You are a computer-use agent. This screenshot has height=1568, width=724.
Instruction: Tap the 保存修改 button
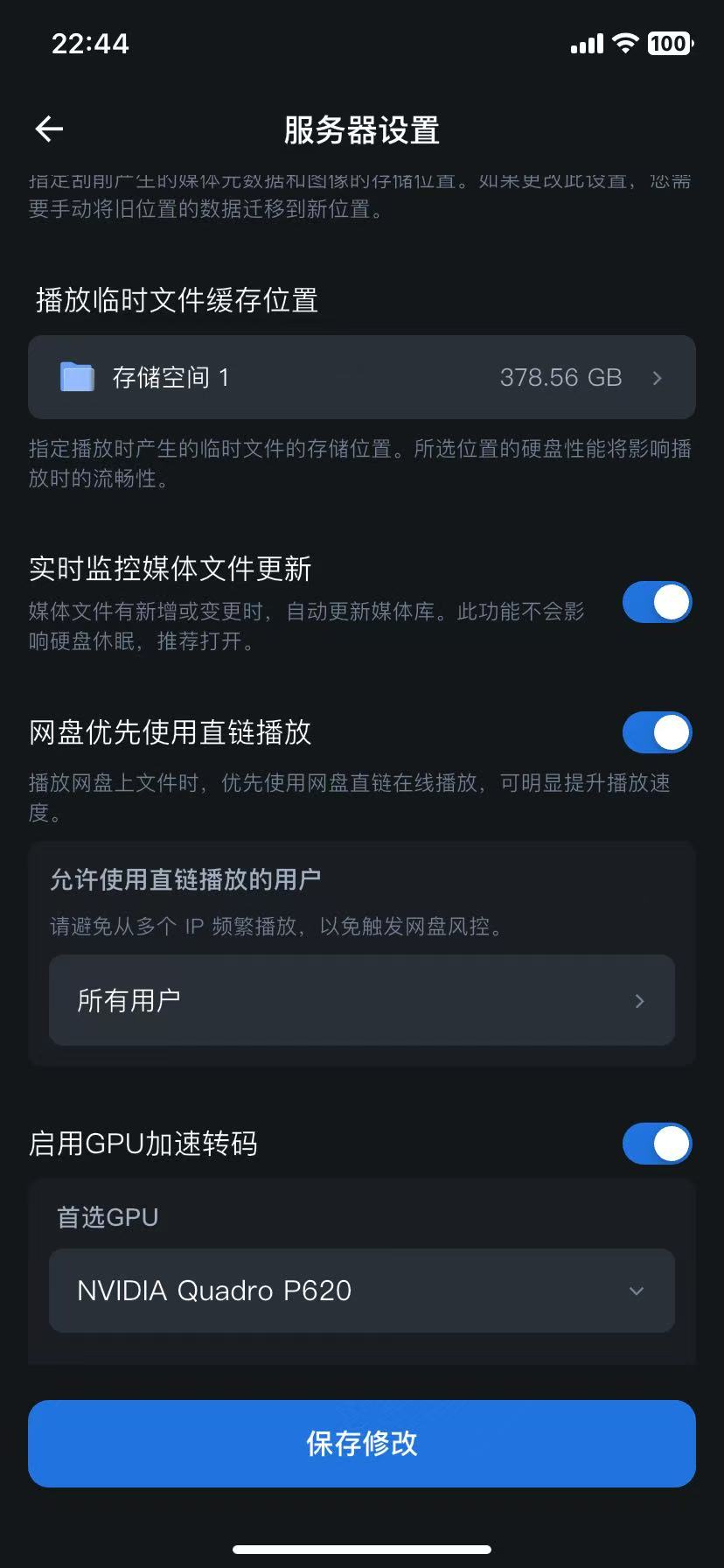[362, 1444]
